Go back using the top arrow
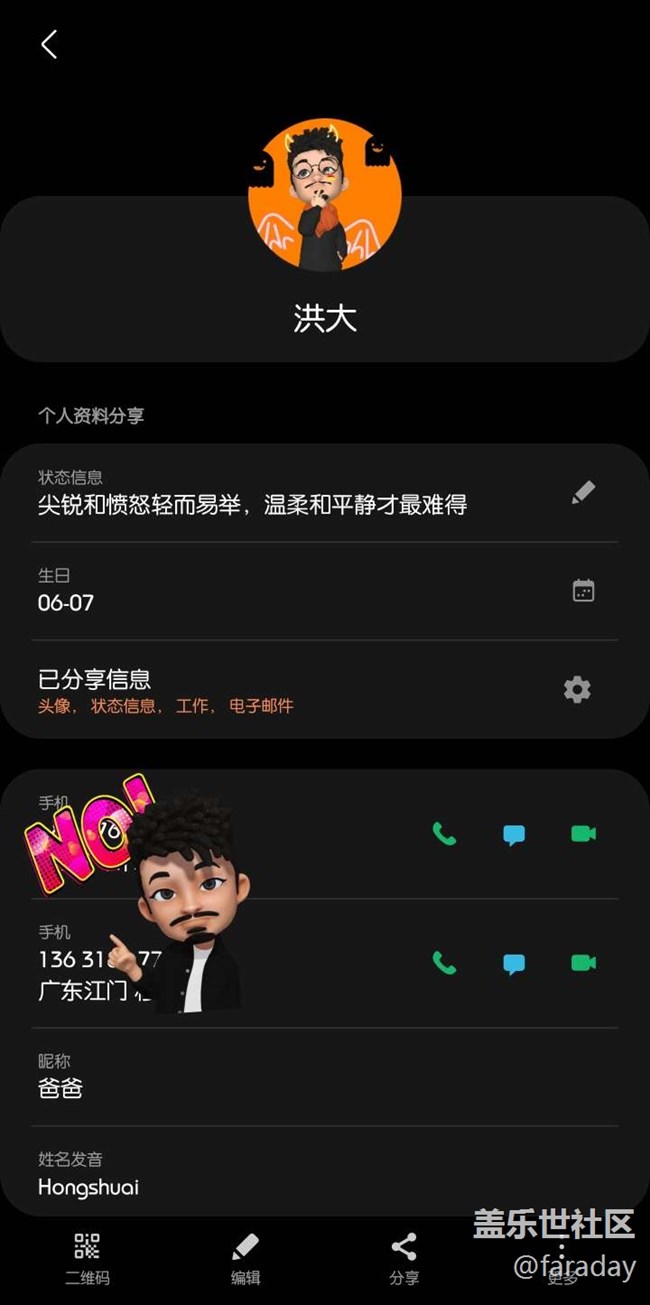This screenshot has width=650, height=1305. [49, 44]
